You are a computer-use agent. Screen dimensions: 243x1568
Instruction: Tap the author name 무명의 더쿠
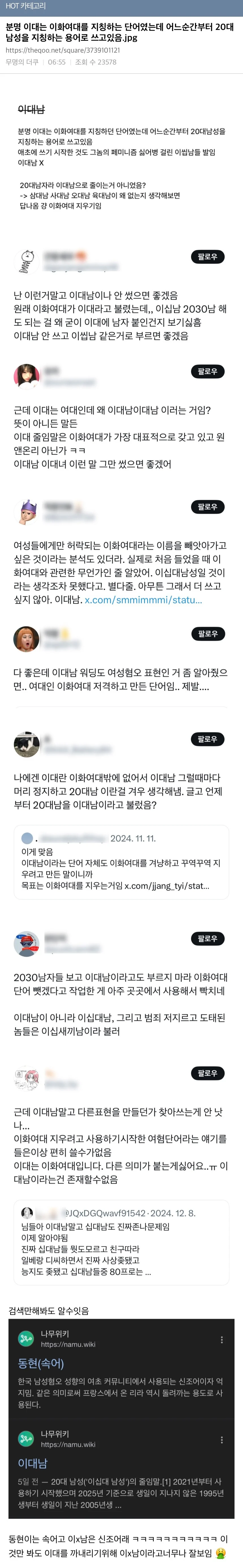(x=22, y=62)
